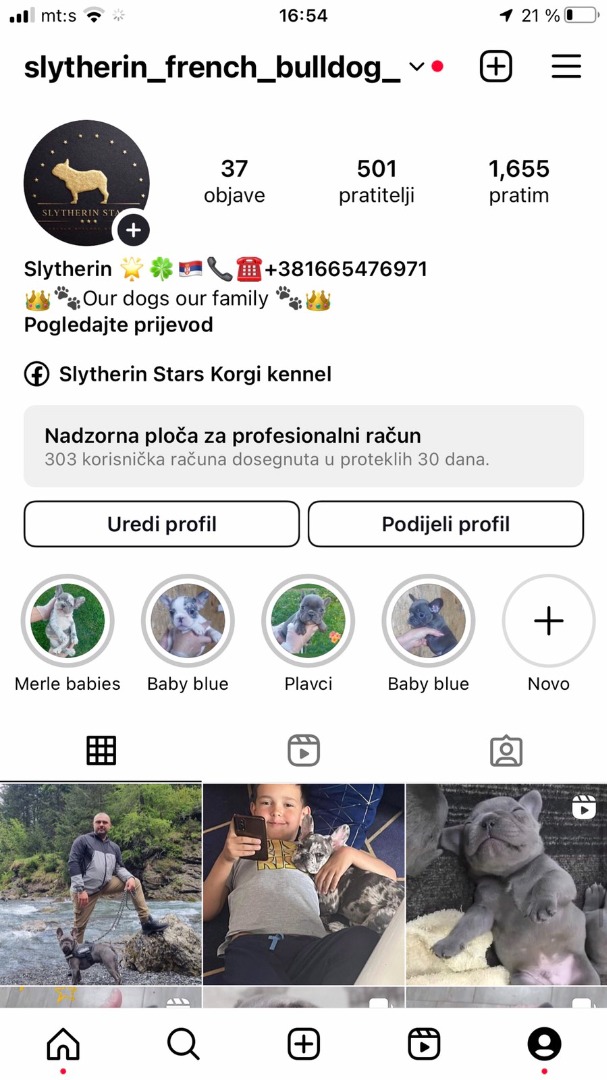Open the Merle babies highlight
Image resolution: width=607 pixels, height=1080 pixels.
(68, 621)
